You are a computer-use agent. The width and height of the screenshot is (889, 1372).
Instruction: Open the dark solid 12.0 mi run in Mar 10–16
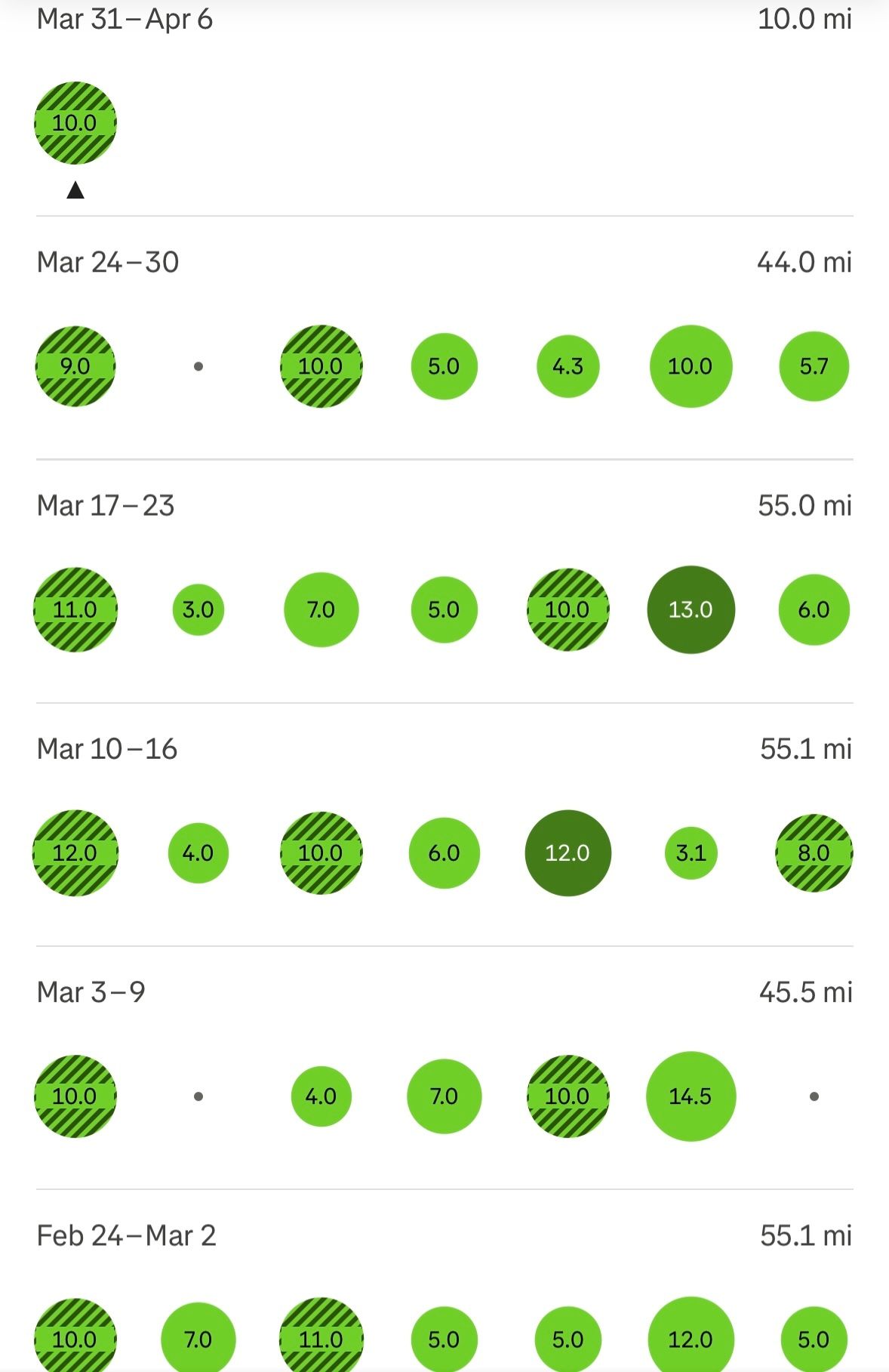[568, 853]
